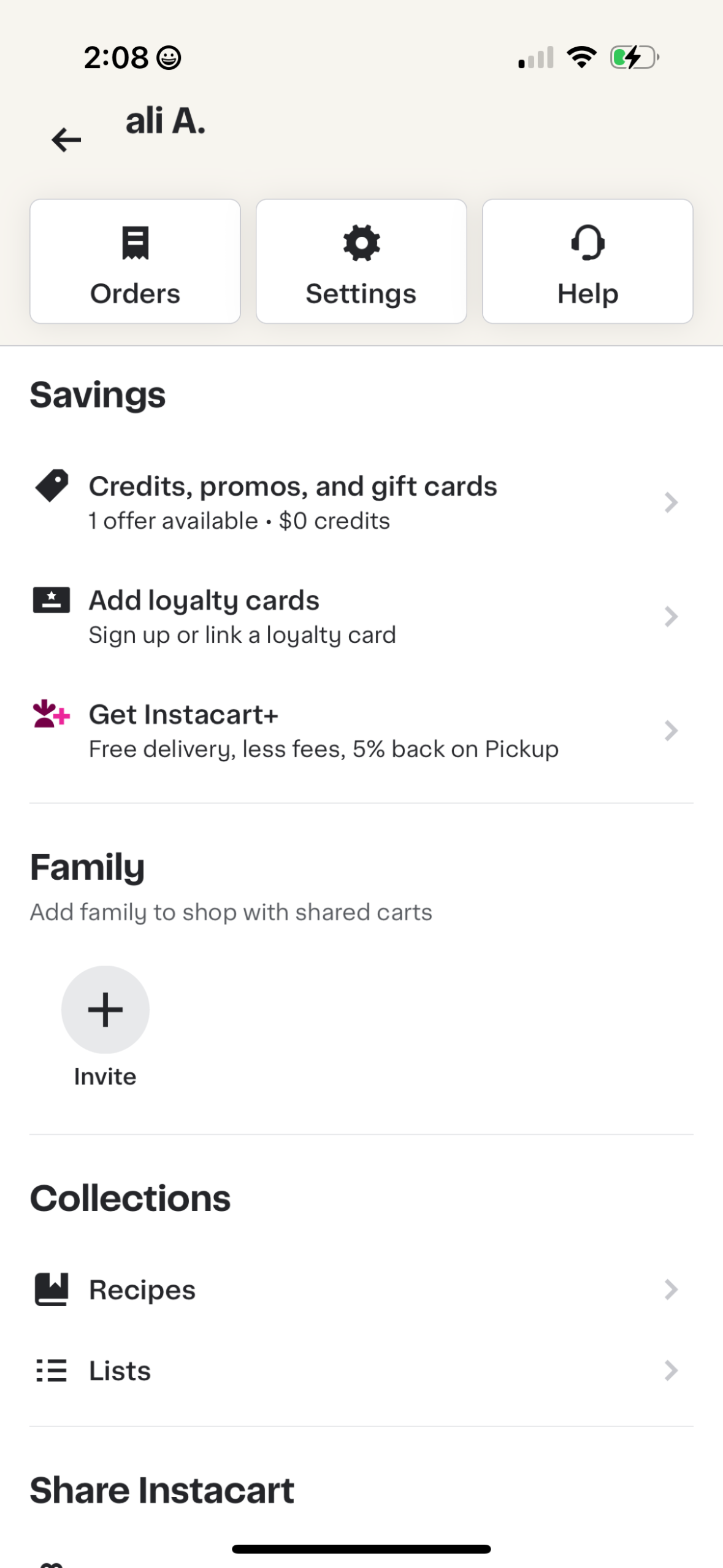This screenshot has height=1568, width=723.
Task: Click the pink Instacart+ carrot icon
Action: [52, 714]
